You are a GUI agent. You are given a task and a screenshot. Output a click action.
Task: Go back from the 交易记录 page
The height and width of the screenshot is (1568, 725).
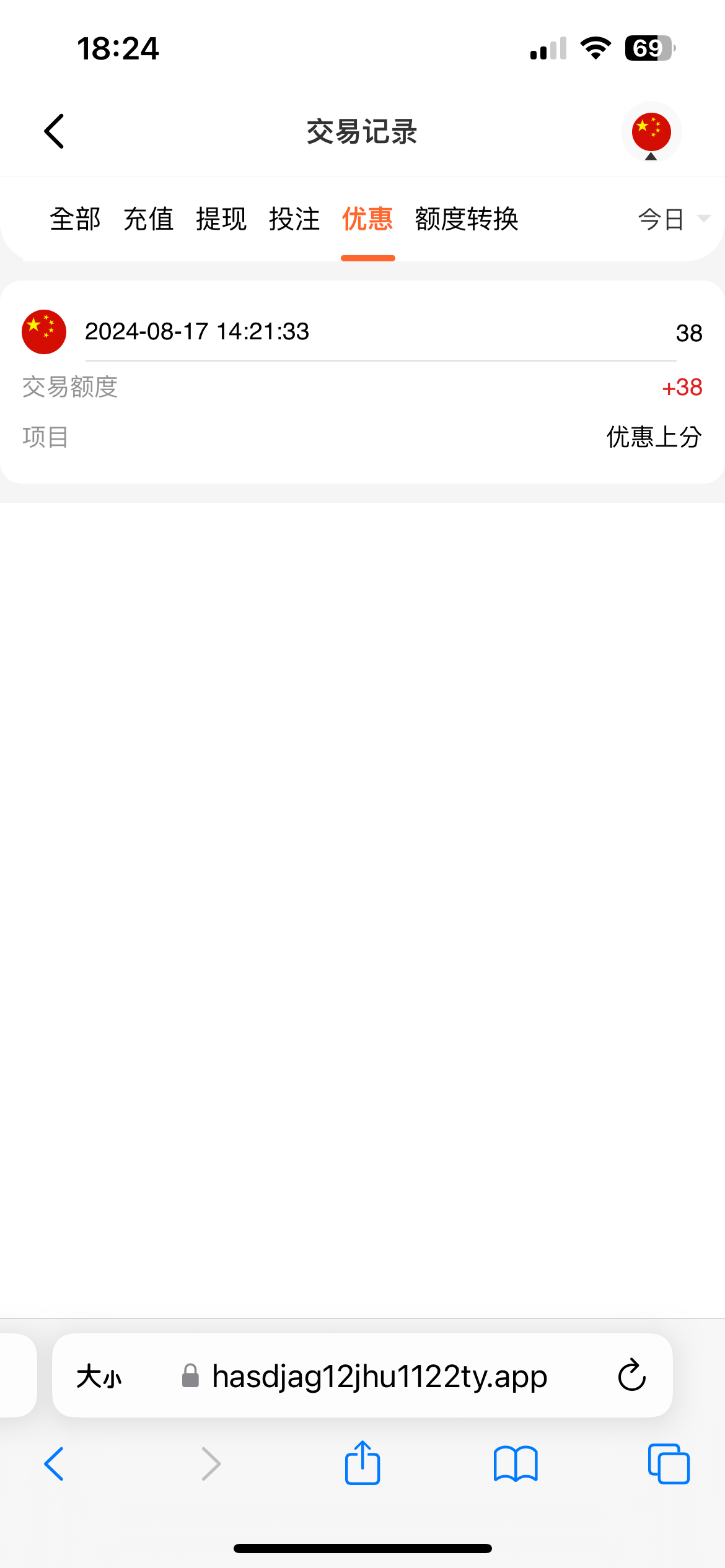tap(55, 131)
